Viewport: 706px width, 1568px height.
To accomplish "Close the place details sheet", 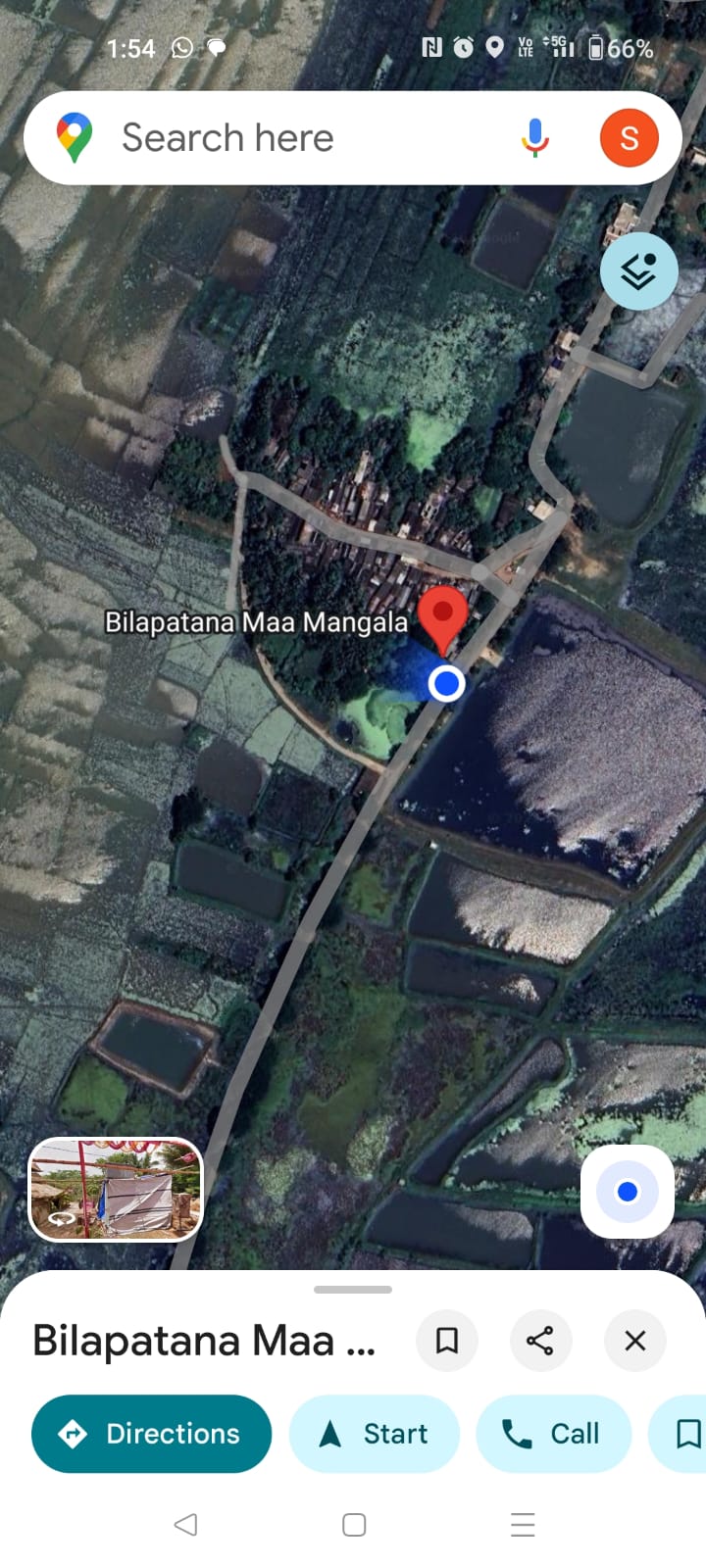I will [634, 1340].
